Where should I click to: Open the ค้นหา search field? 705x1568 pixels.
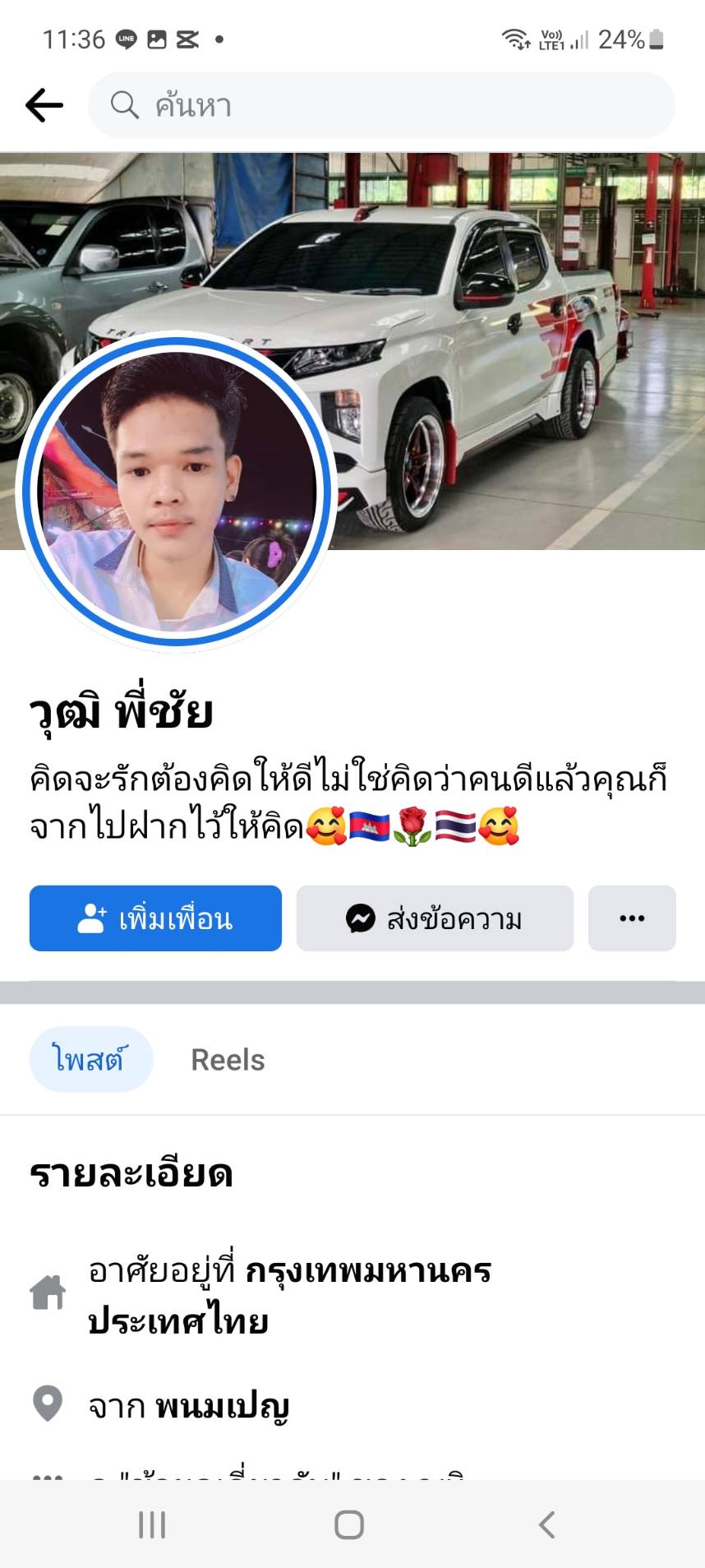(381, 105)
